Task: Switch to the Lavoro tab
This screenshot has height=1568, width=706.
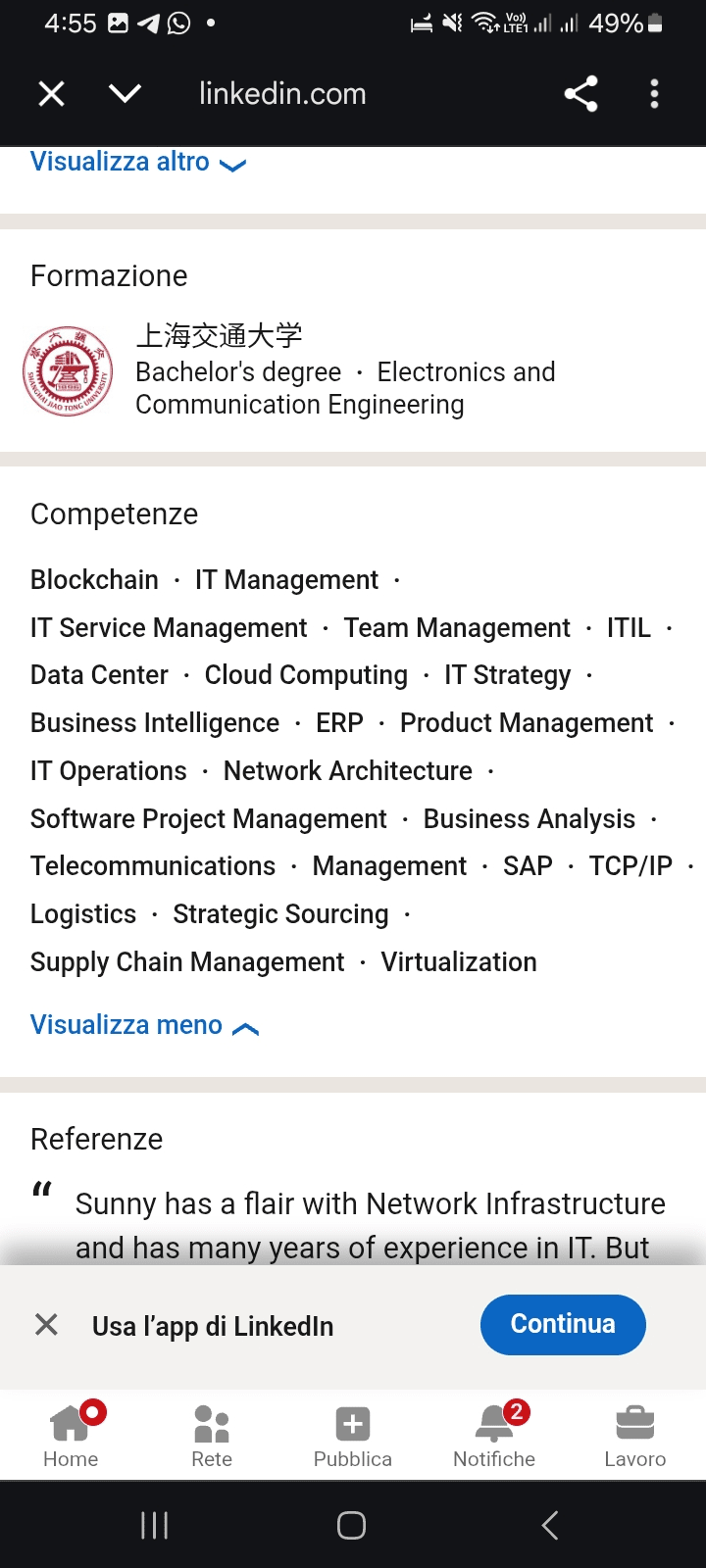Action: click(635, 1435)
